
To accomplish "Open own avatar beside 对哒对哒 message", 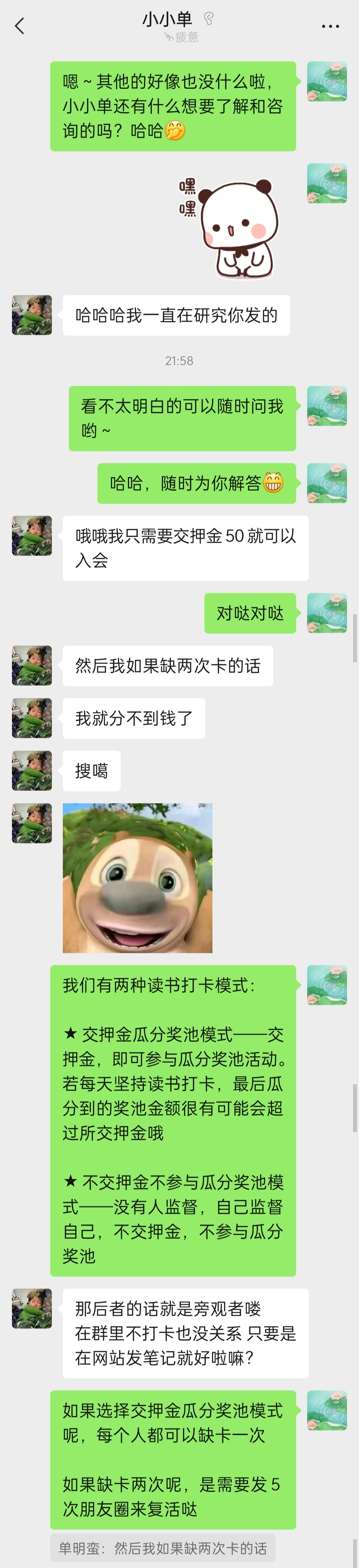I will coord(327,613).
